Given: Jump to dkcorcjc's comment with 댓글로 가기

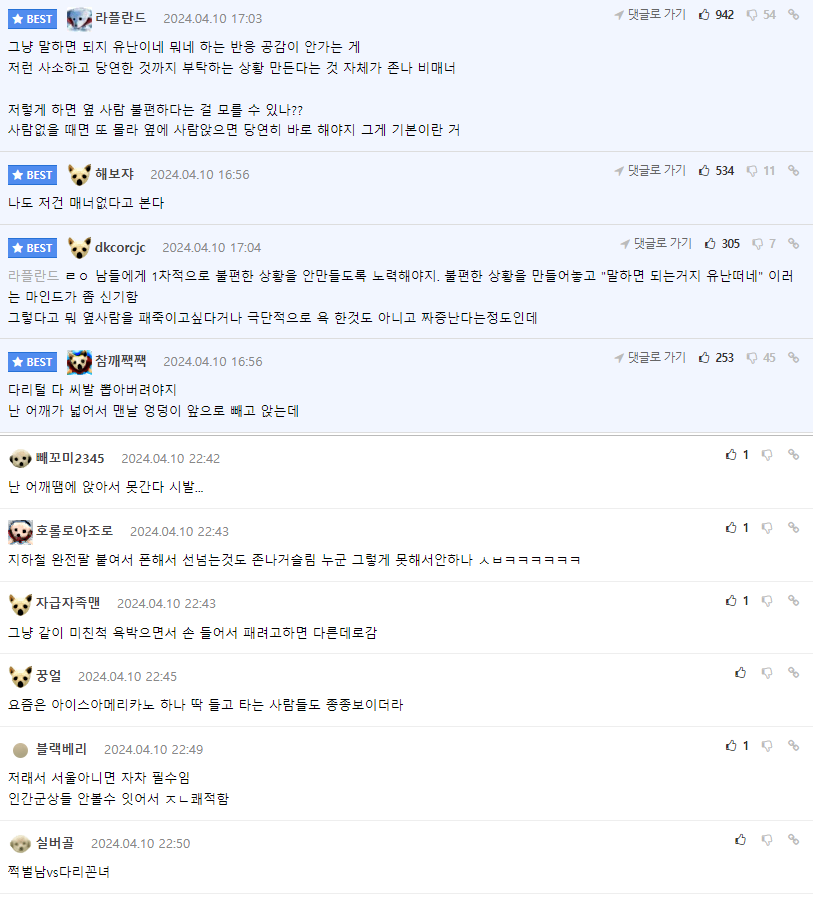Looking at the screenshot, I should click(x=655, y=244).
